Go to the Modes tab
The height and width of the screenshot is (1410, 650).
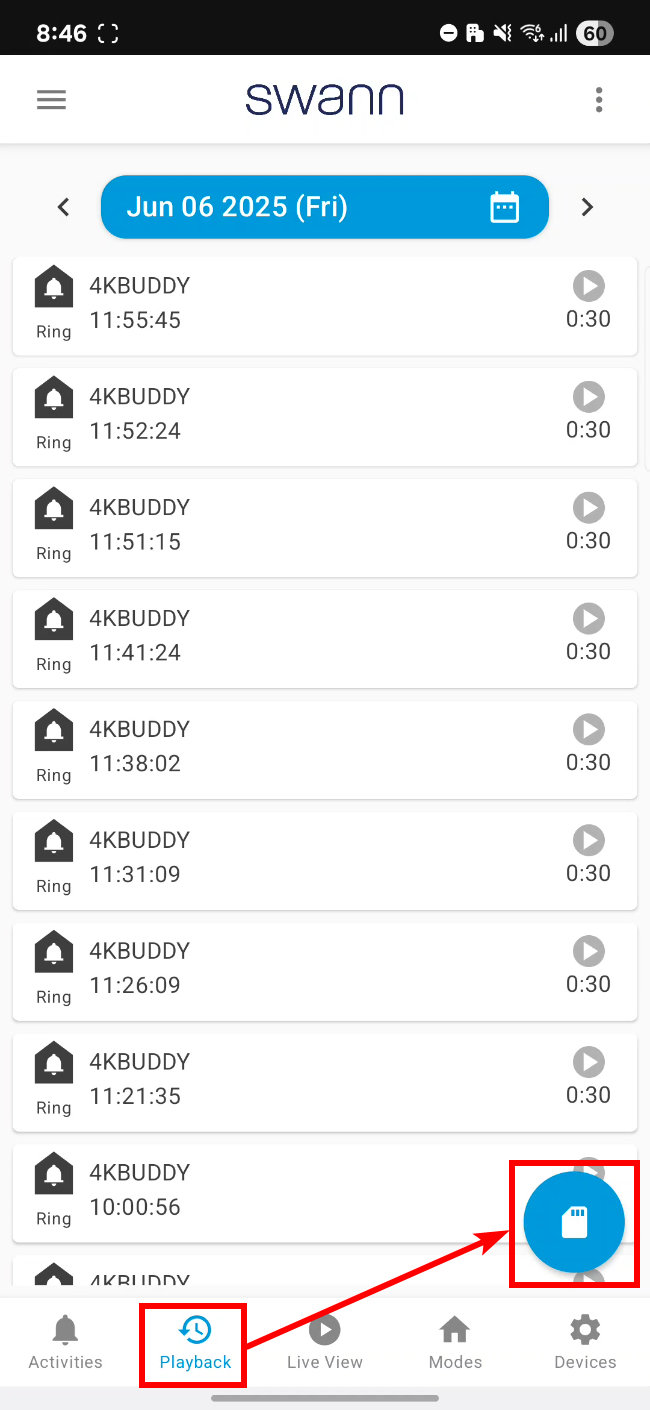coord(455,1343)
